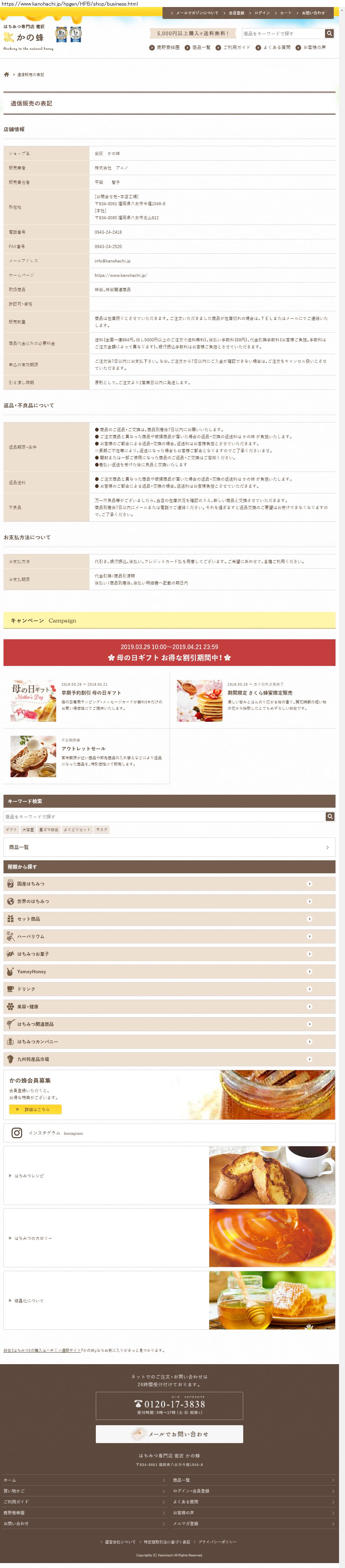Open the 商品一覧 row below keyword search
This screenshot has width=345, height=1568.
(x=169, y=847)
